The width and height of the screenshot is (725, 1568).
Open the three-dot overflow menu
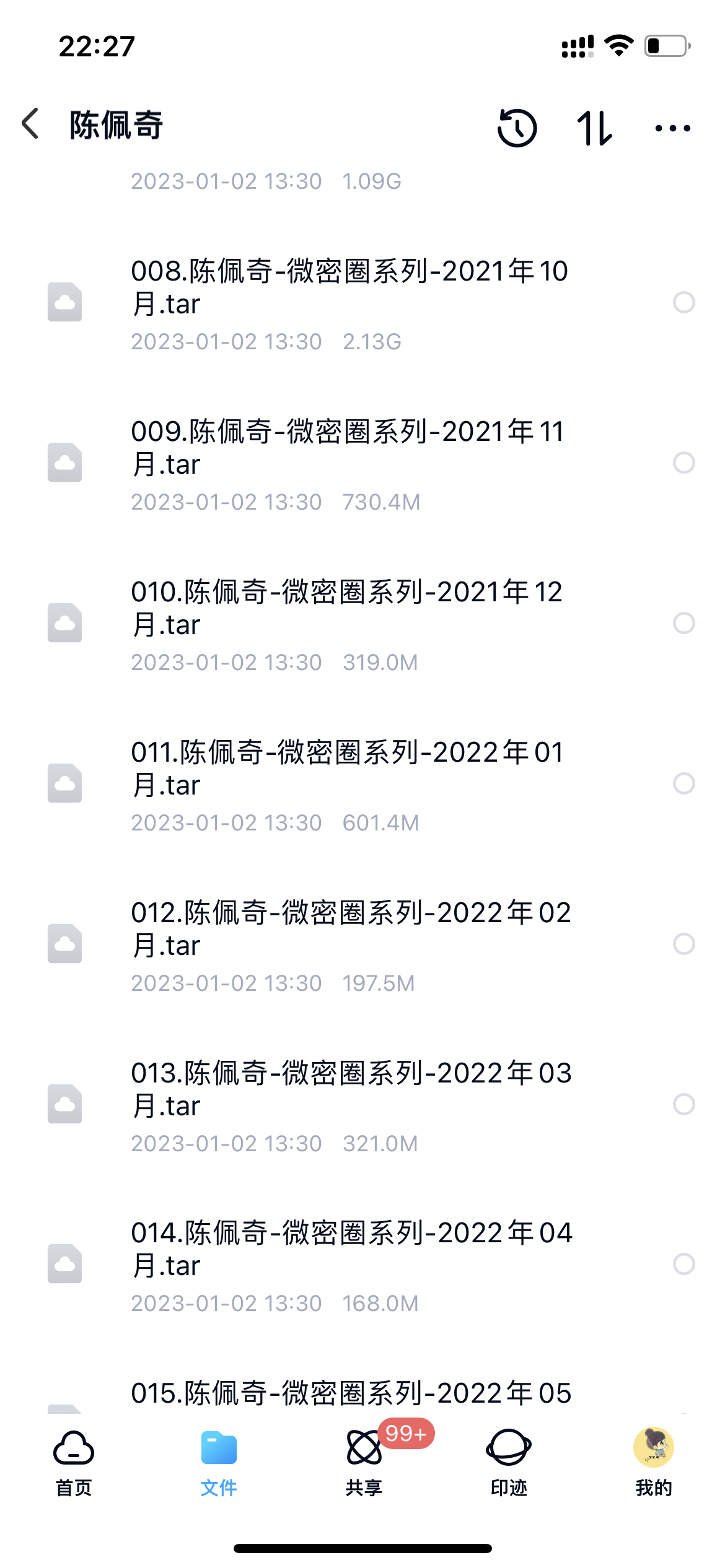click(672, 128)
